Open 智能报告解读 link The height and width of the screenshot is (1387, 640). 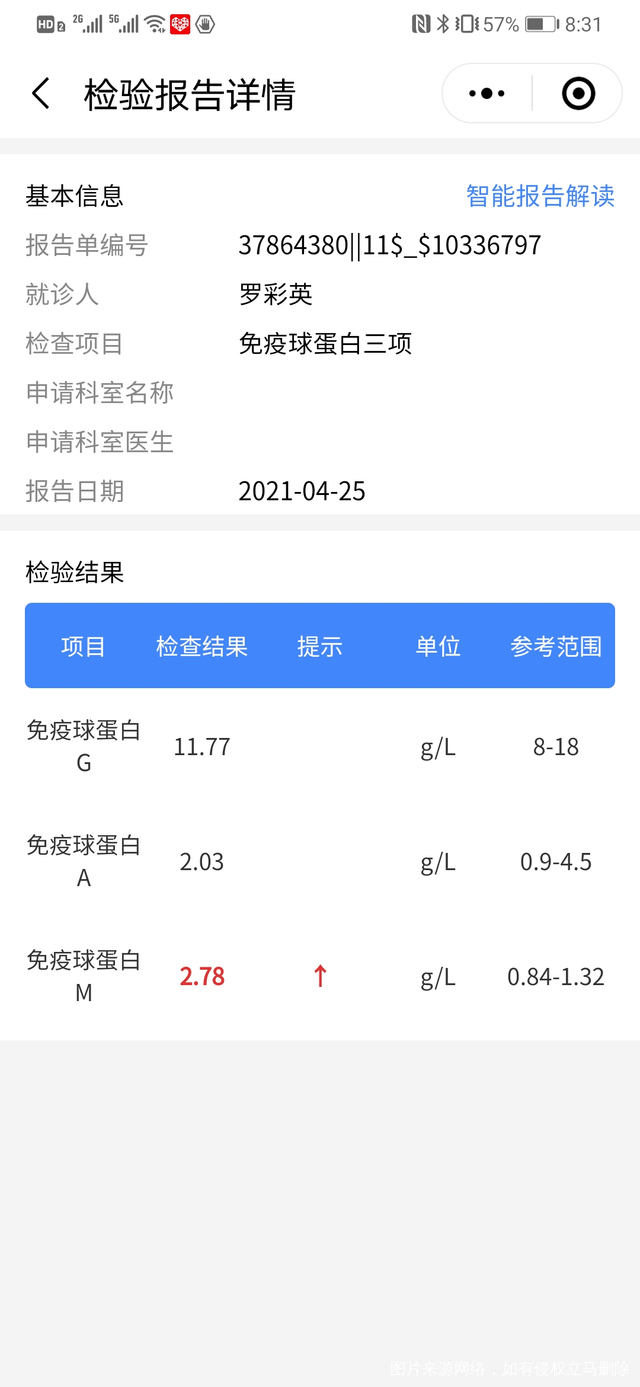(540, 196)
